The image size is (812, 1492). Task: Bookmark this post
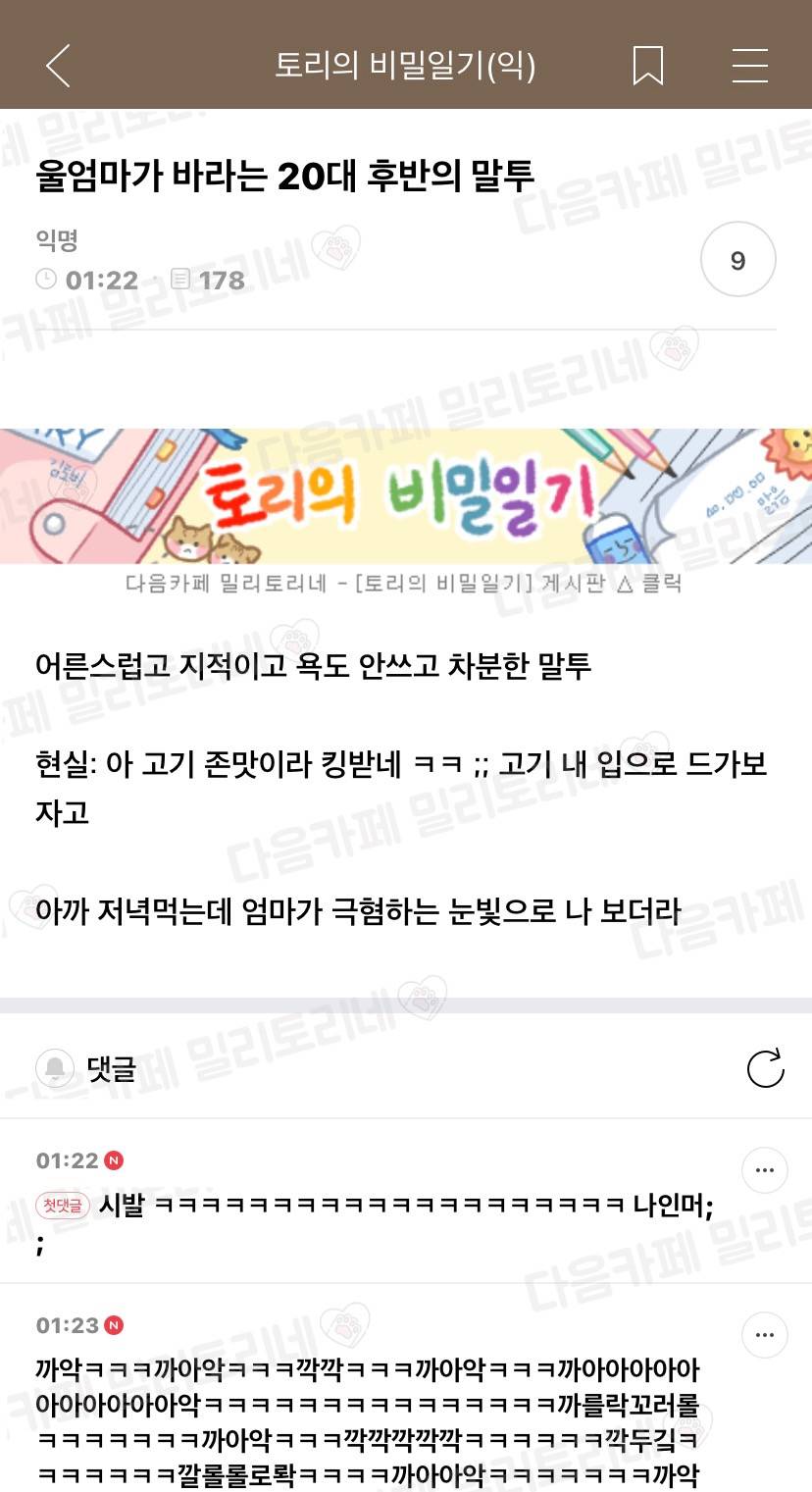647,66
